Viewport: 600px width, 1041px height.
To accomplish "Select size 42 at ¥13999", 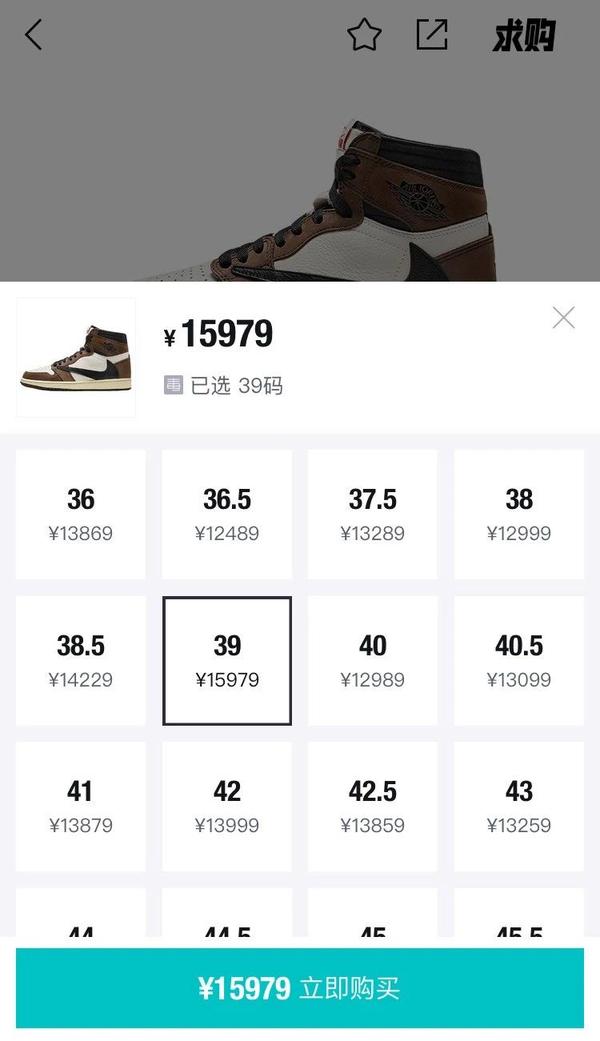I will (x=227, y=806).
